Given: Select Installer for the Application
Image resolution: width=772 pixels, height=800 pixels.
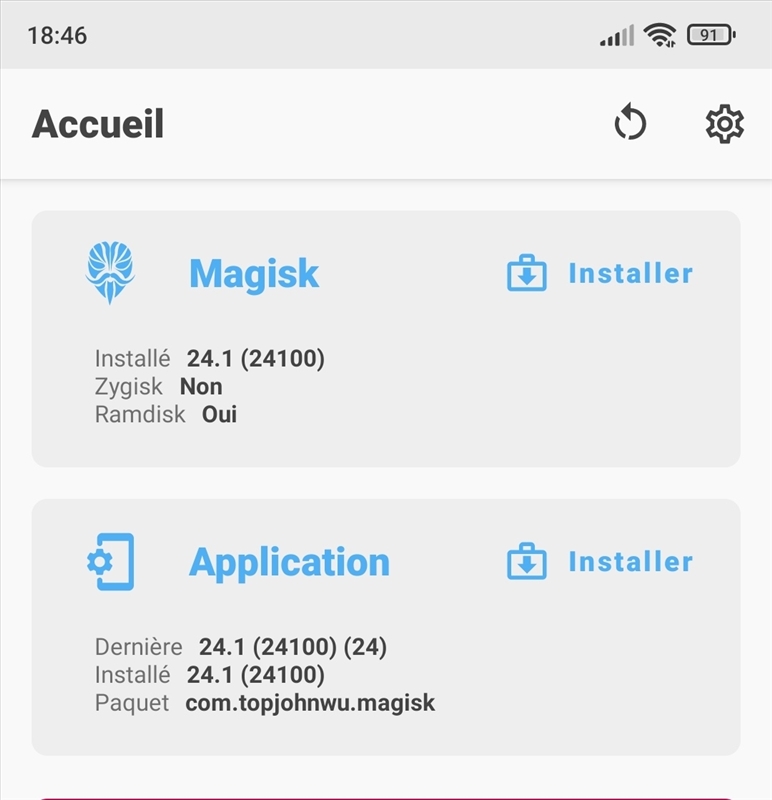Looking at the screenshot, I should tap(631, 562).
